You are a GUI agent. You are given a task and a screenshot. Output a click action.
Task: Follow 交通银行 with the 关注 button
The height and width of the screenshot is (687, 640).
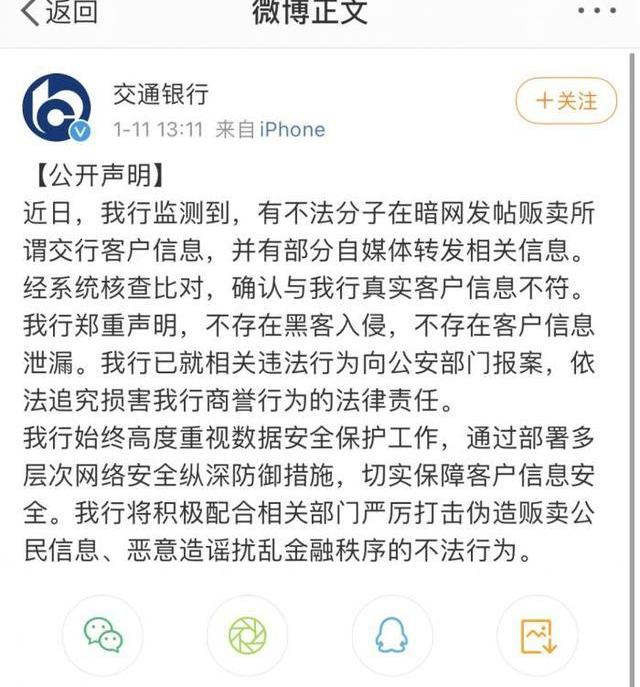(x=566, y=101)
